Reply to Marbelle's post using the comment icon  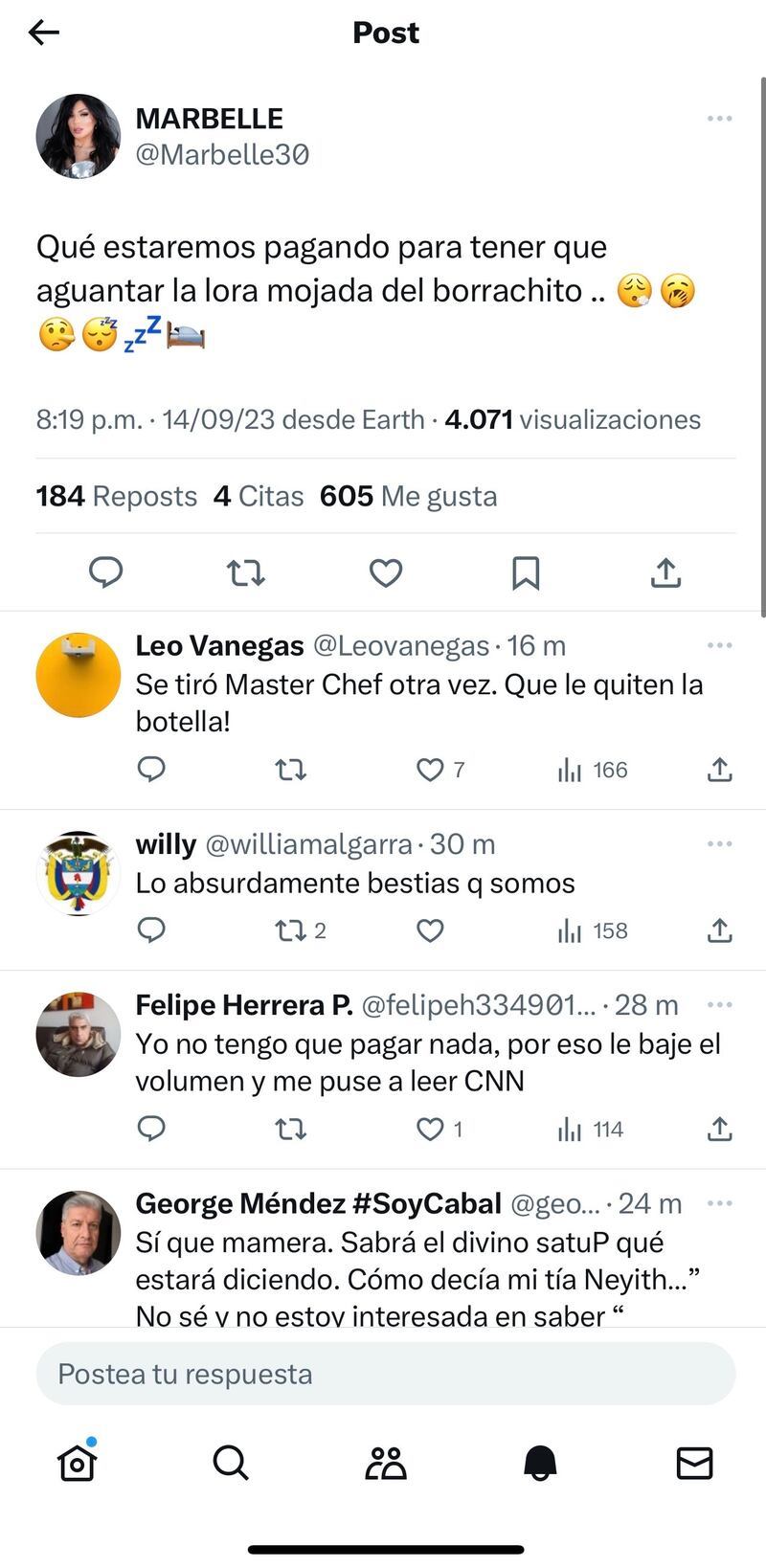(105, 572)
